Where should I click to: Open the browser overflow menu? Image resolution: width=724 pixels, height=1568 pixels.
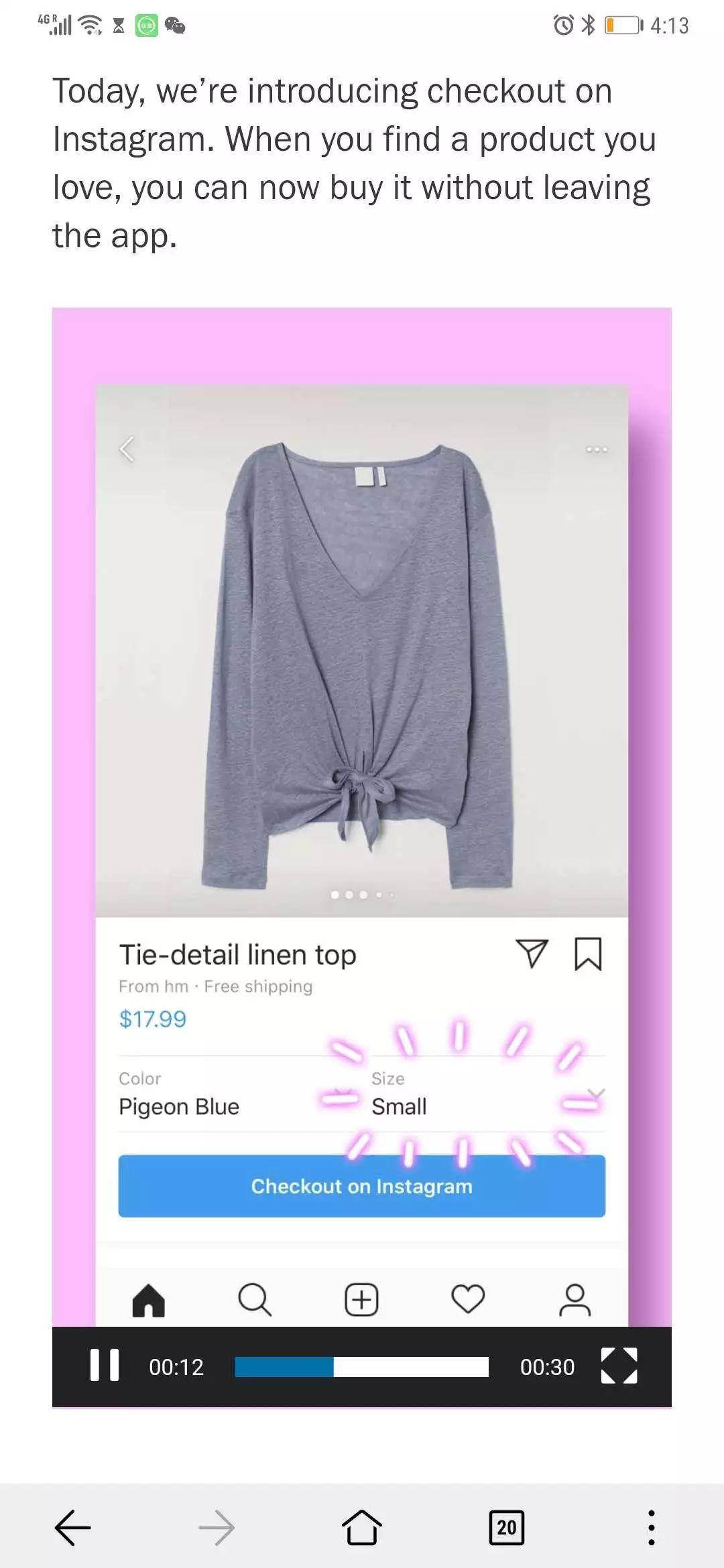[651, 1527]
